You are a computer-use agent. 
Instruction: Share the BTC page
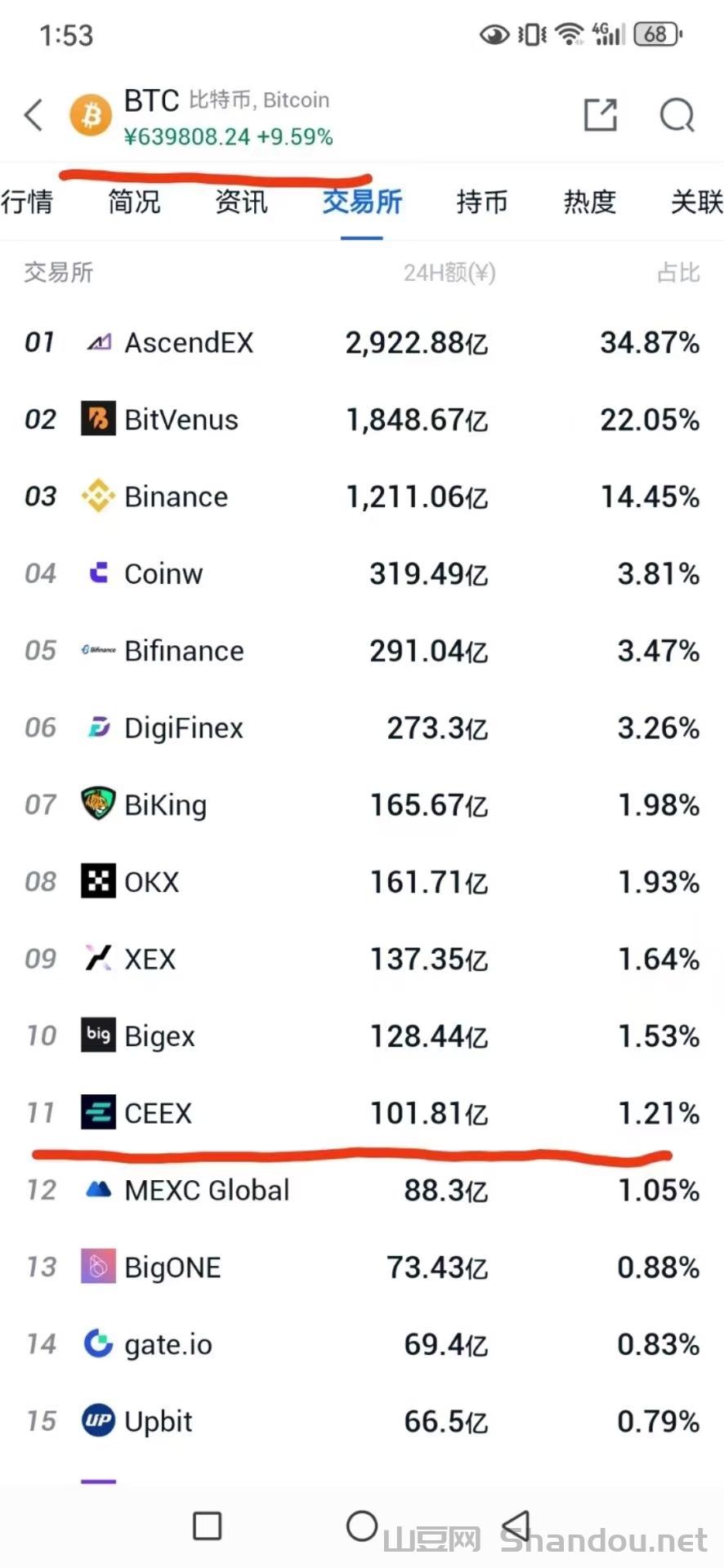point(601,115)
